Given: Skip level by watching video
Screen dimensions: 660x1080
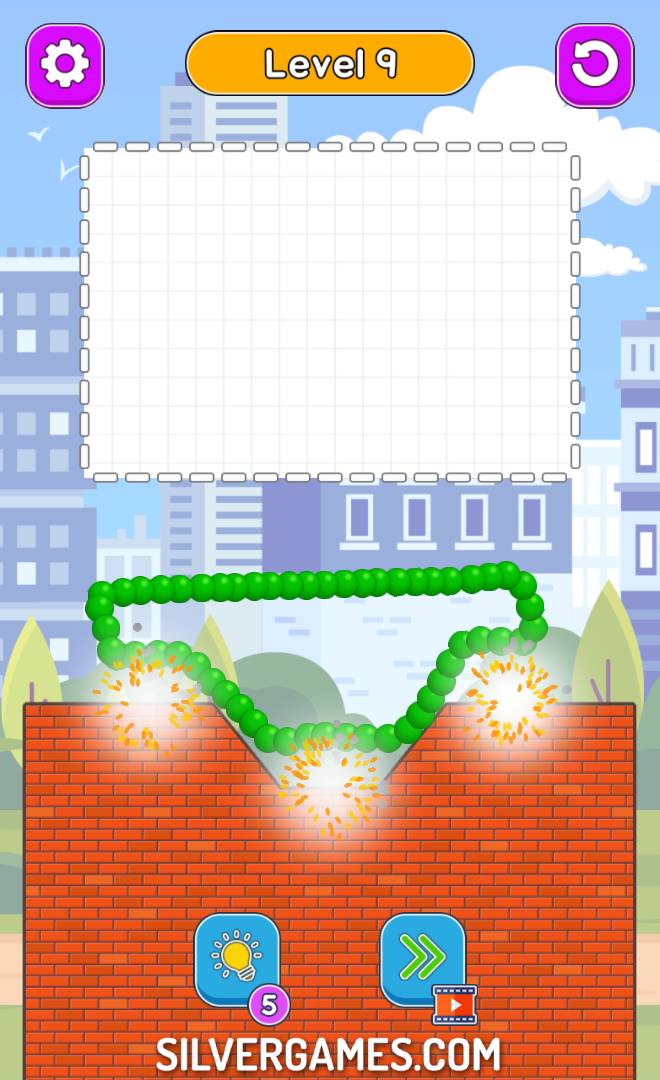Looking at the screenshot, I should pos(423,958).
